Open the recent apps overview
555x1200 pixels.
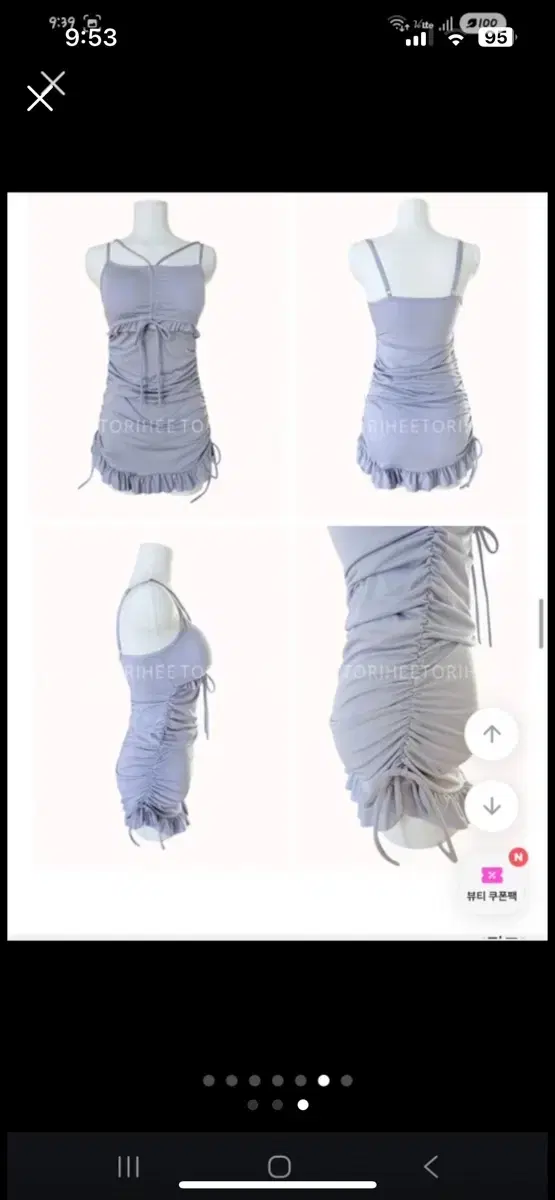click(128, 1166)
